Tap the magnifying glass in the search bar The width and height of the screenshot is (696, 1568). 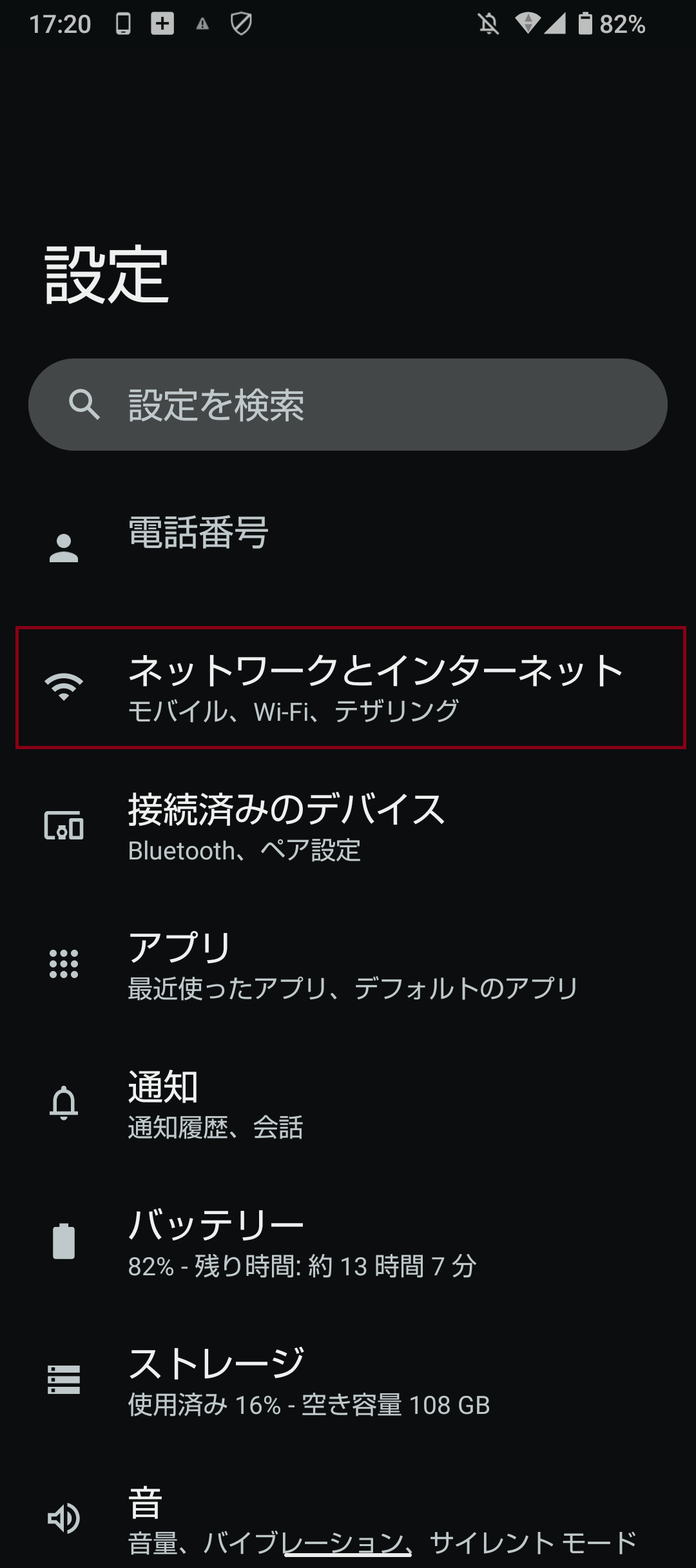click(x=86, y=406)
